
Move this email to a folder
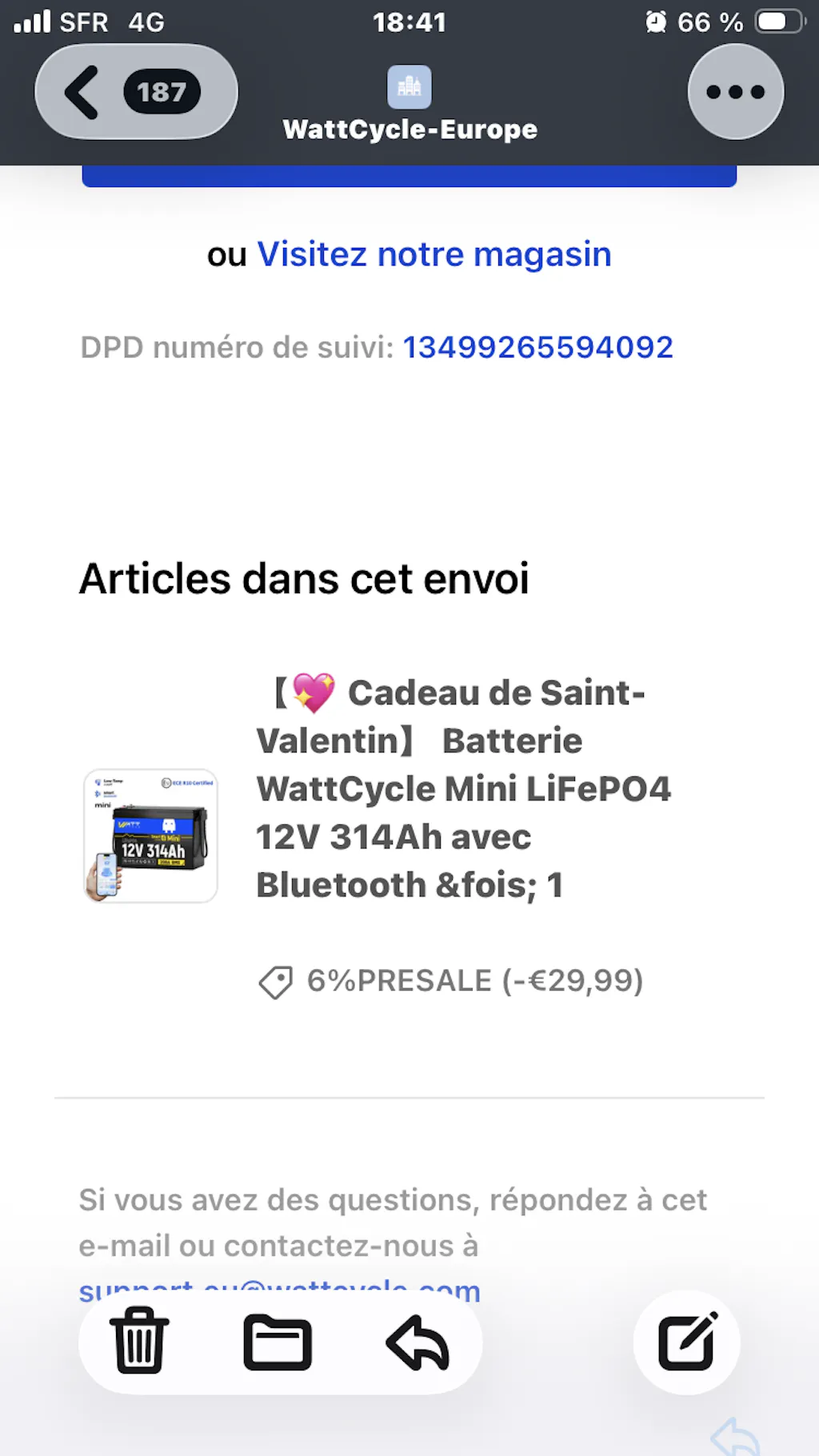(x=277, y=1342)
